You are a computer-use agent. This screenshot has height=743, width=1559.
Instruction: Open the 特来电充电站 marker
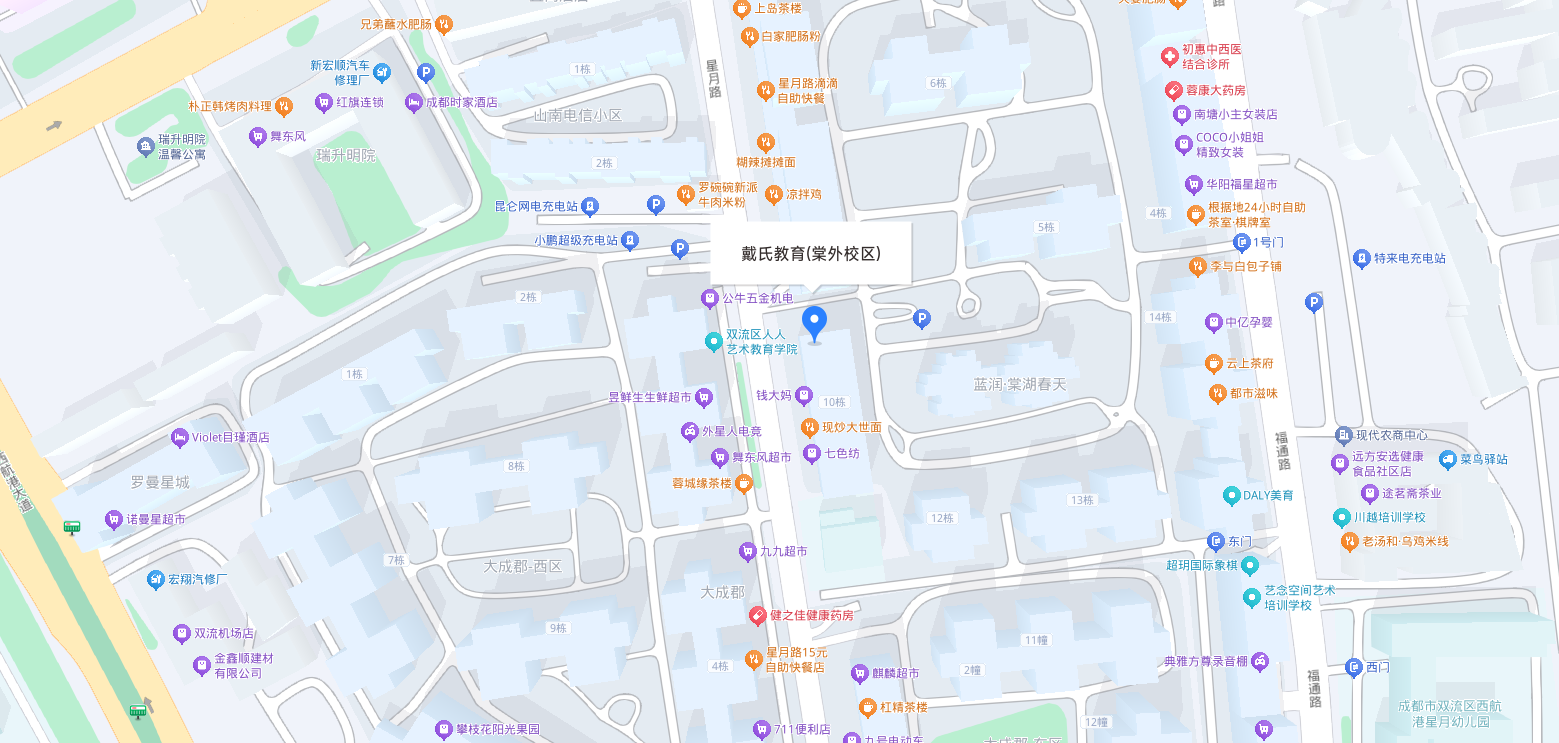1361,258
